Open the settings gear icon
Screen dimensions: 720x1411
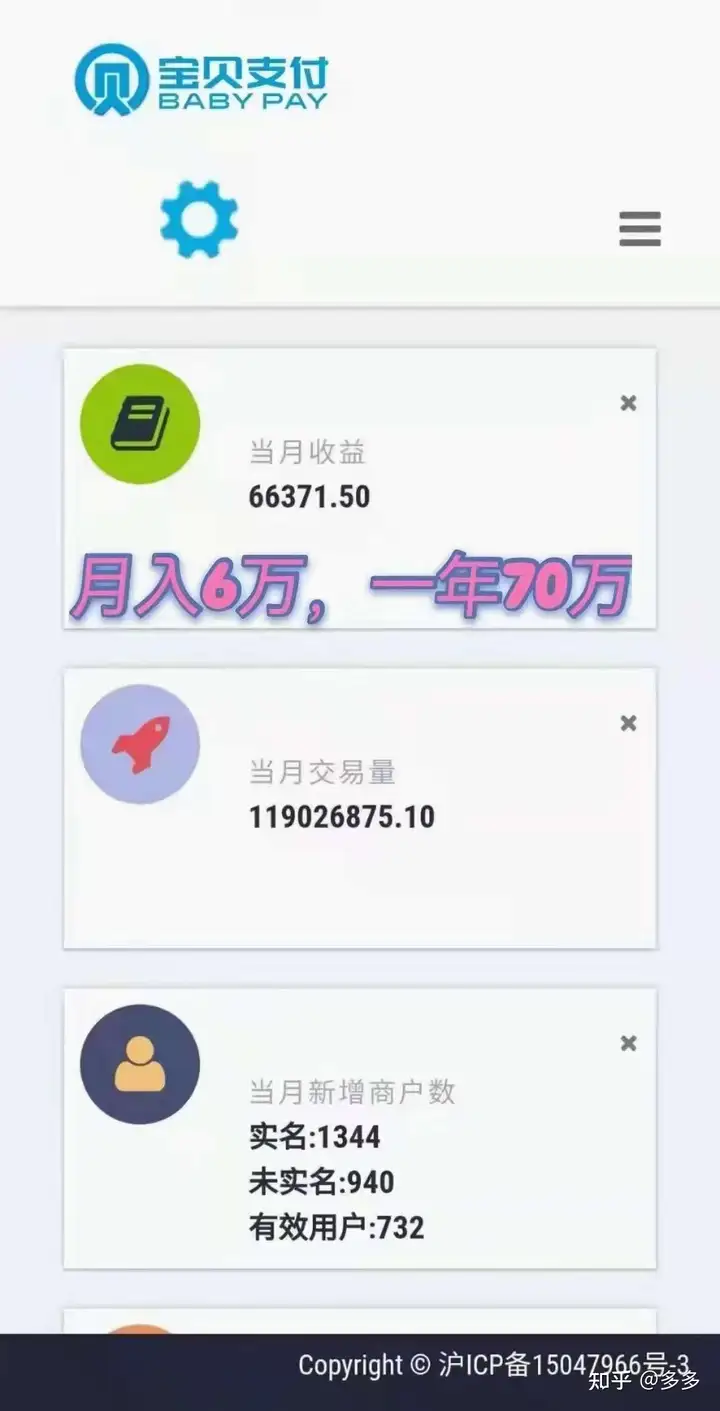[x=199, y=220]
